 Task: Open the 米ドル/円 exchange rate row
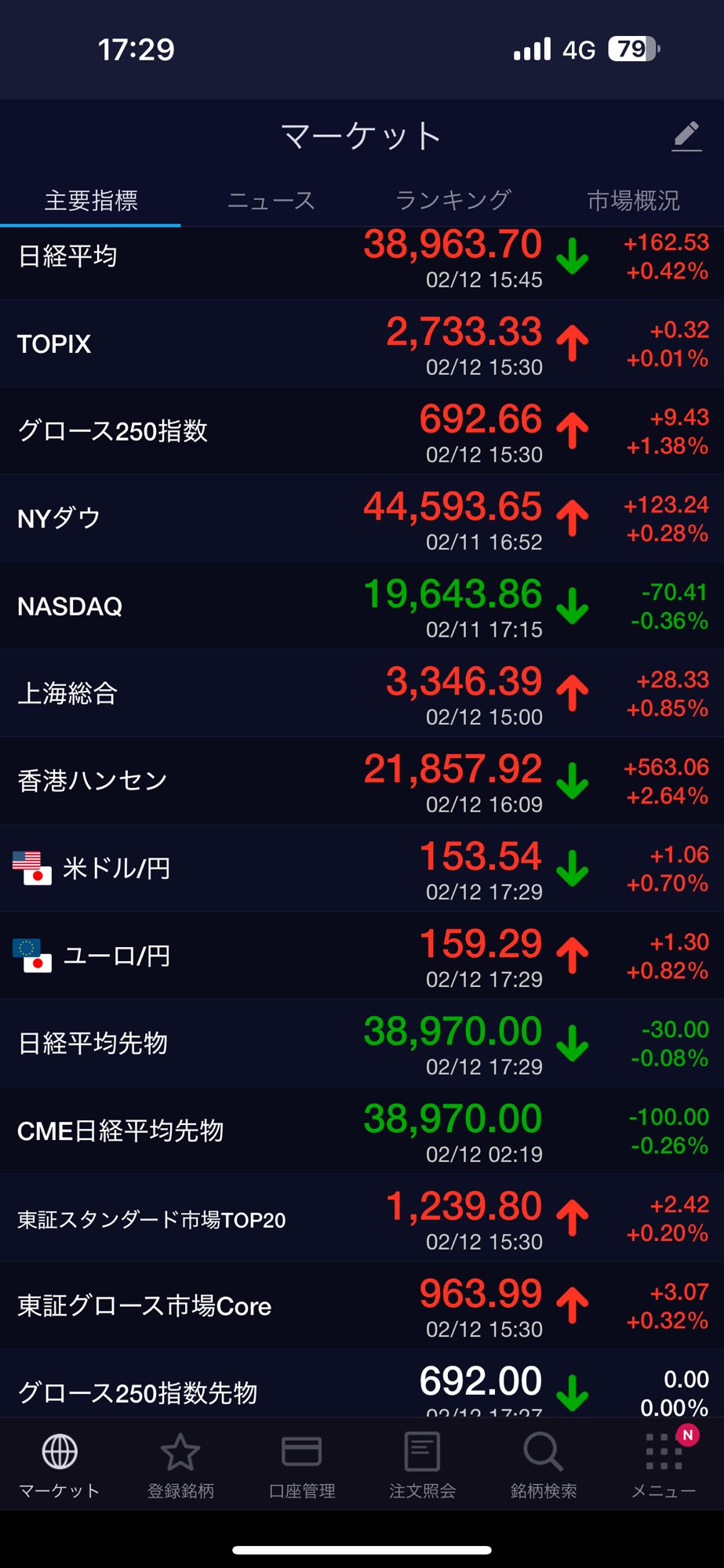[x=361, y=868]
